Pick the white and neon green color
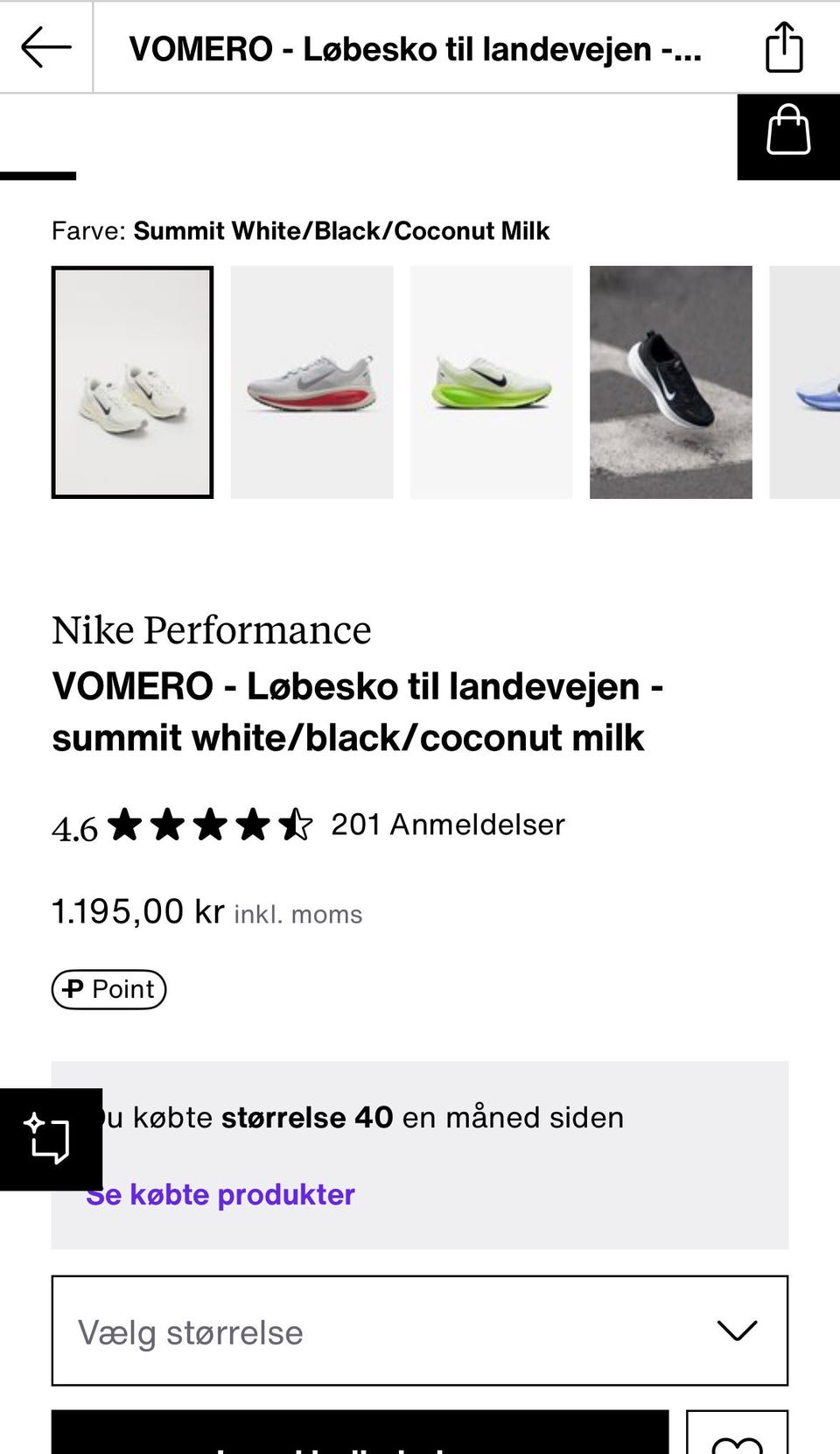Viewport: 840px width, 1454px height. coord(491,383)
